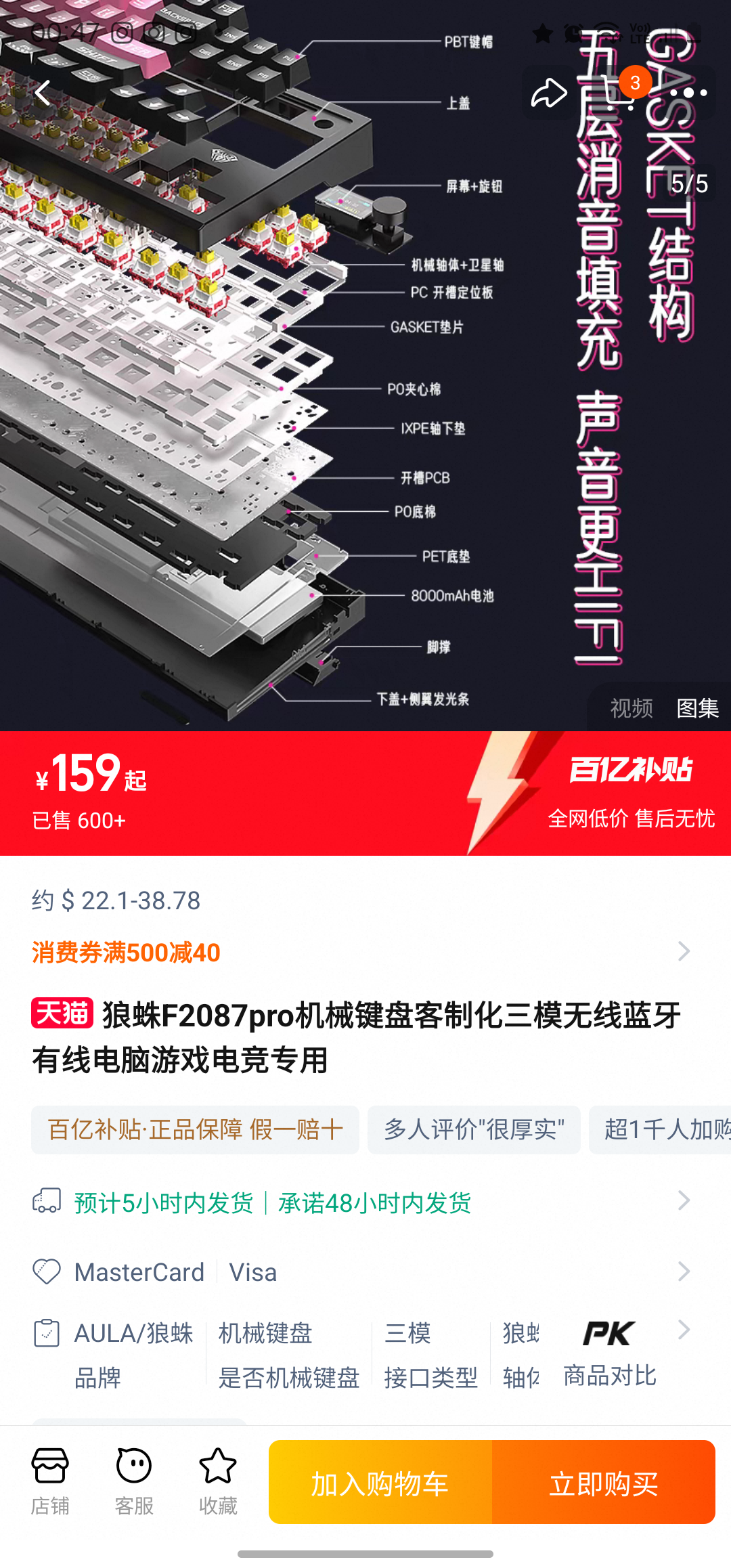The width and height of the screenshot is (731, 1568).
Task: Switch to the 视频 media tab
Action: point(631,708)
